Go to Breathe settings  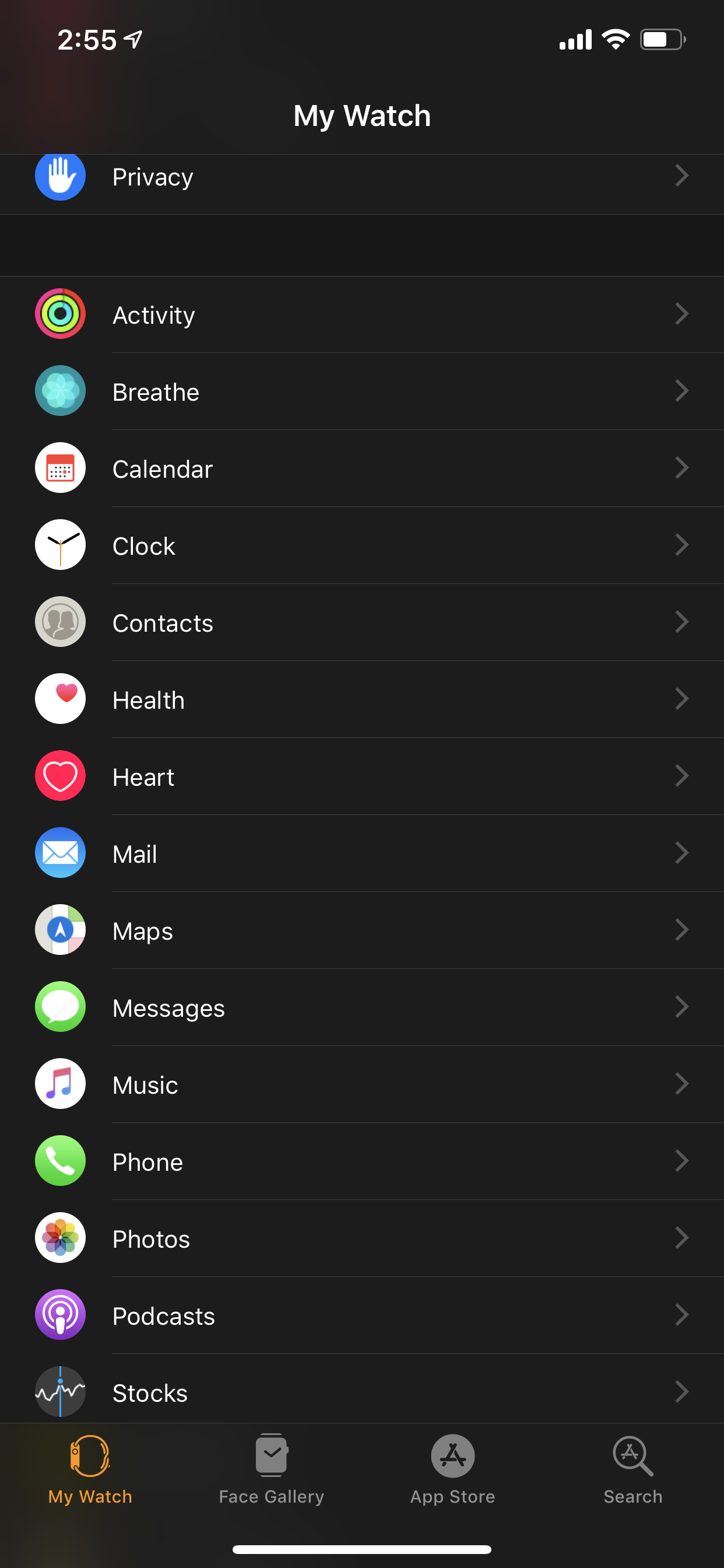pyautogui.click(x=362, y=391)
